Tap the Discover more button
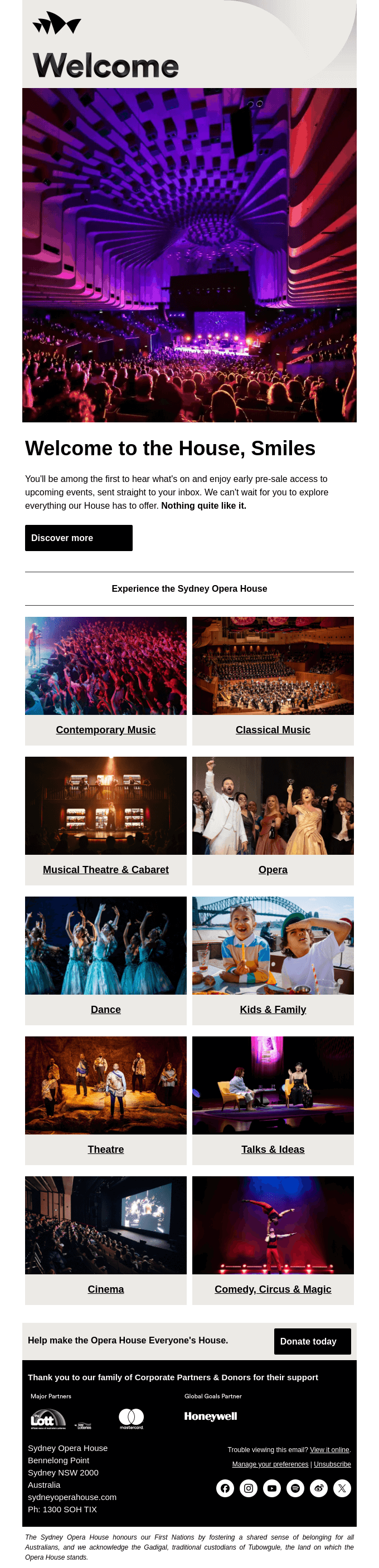The image size is (379, 1568). click(x=78, y=538)
